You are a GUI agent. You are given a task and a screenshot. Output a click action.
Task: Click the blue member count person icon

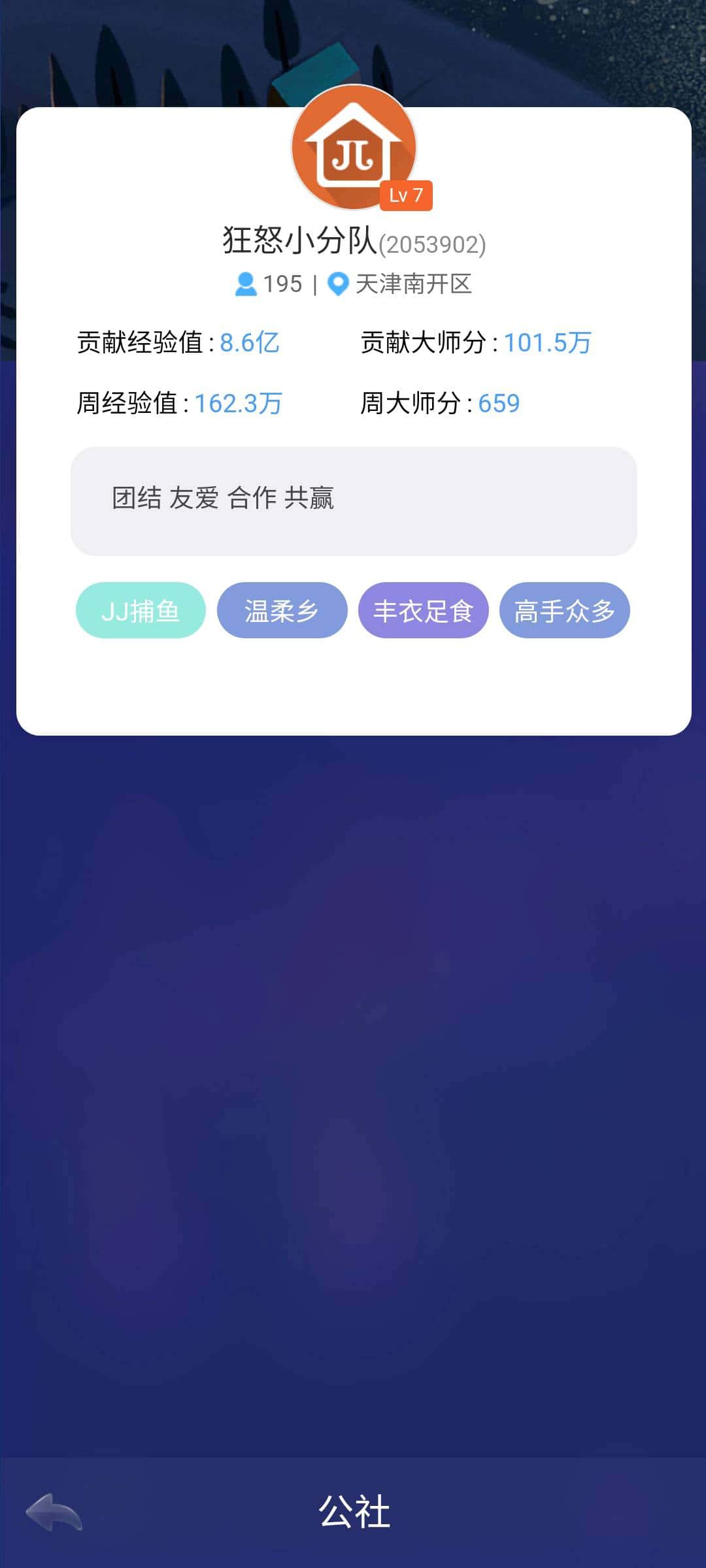click(246, 282)
